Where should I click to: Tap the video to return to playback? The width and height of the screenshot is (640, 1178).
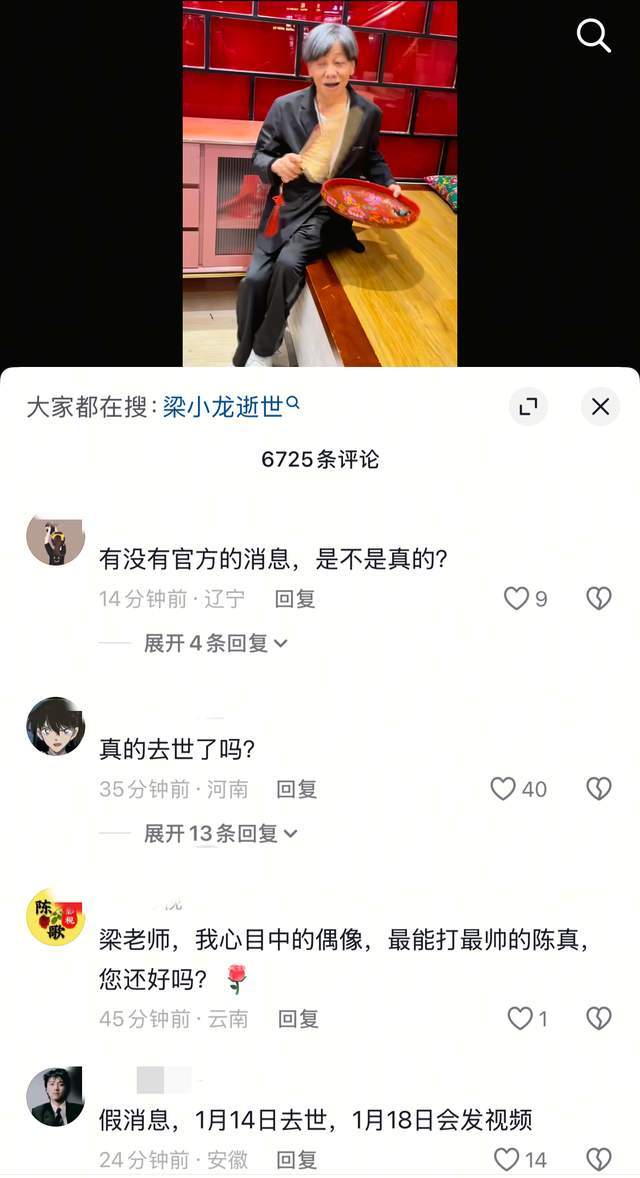(x=320, y=180)
